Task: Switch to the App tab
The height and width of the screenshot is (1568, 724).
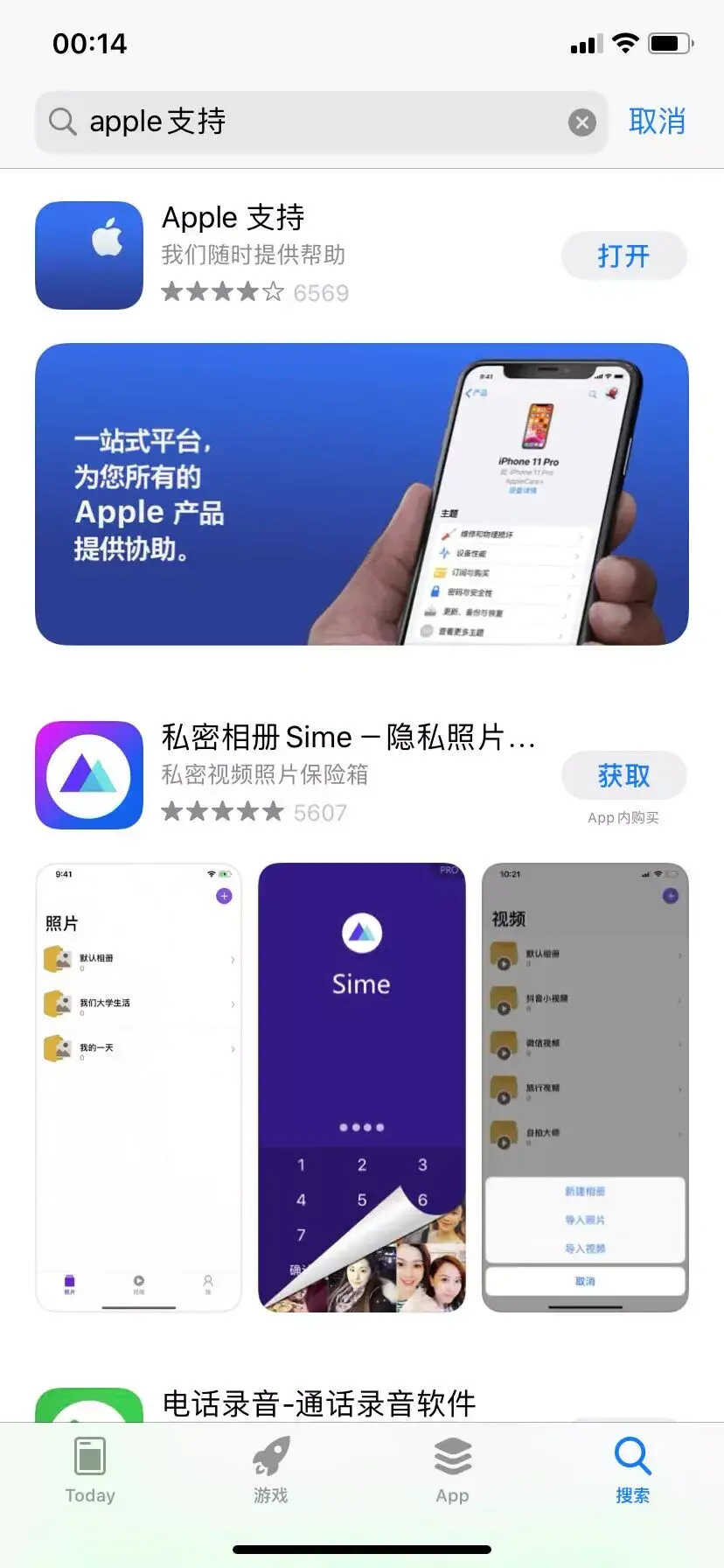Action: tap(452, 1472)
